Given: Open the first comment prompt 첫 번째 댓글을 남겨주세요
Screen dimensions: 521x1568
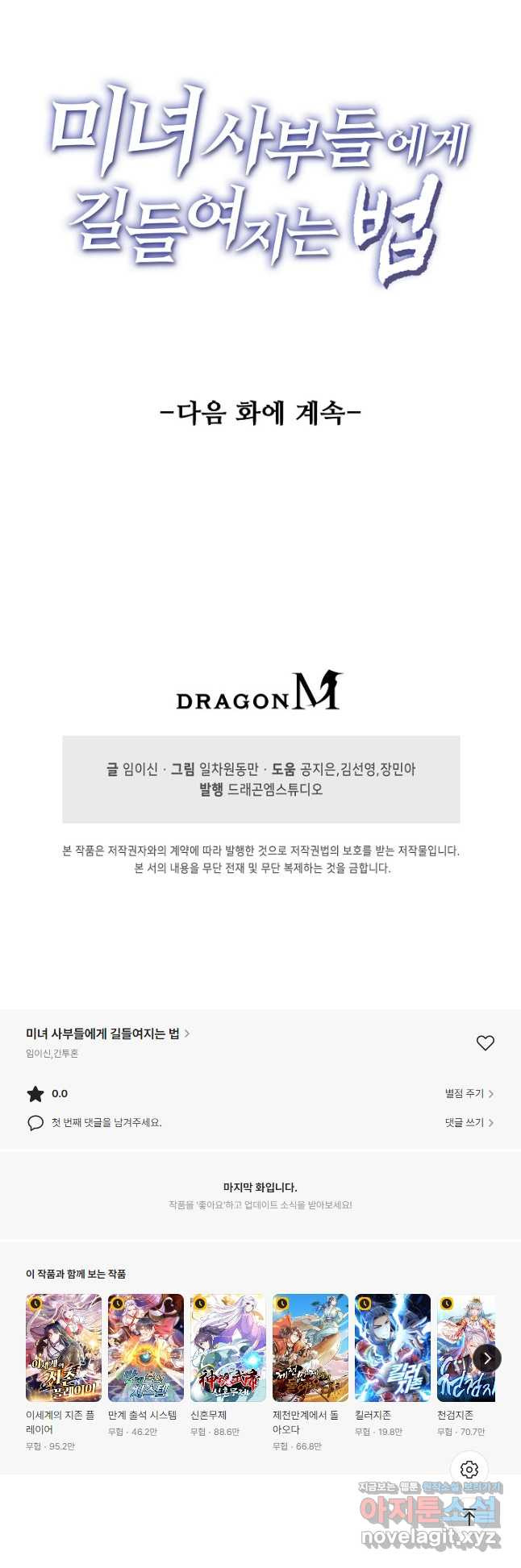Looking at the screenshot, I should point(106,1122).
